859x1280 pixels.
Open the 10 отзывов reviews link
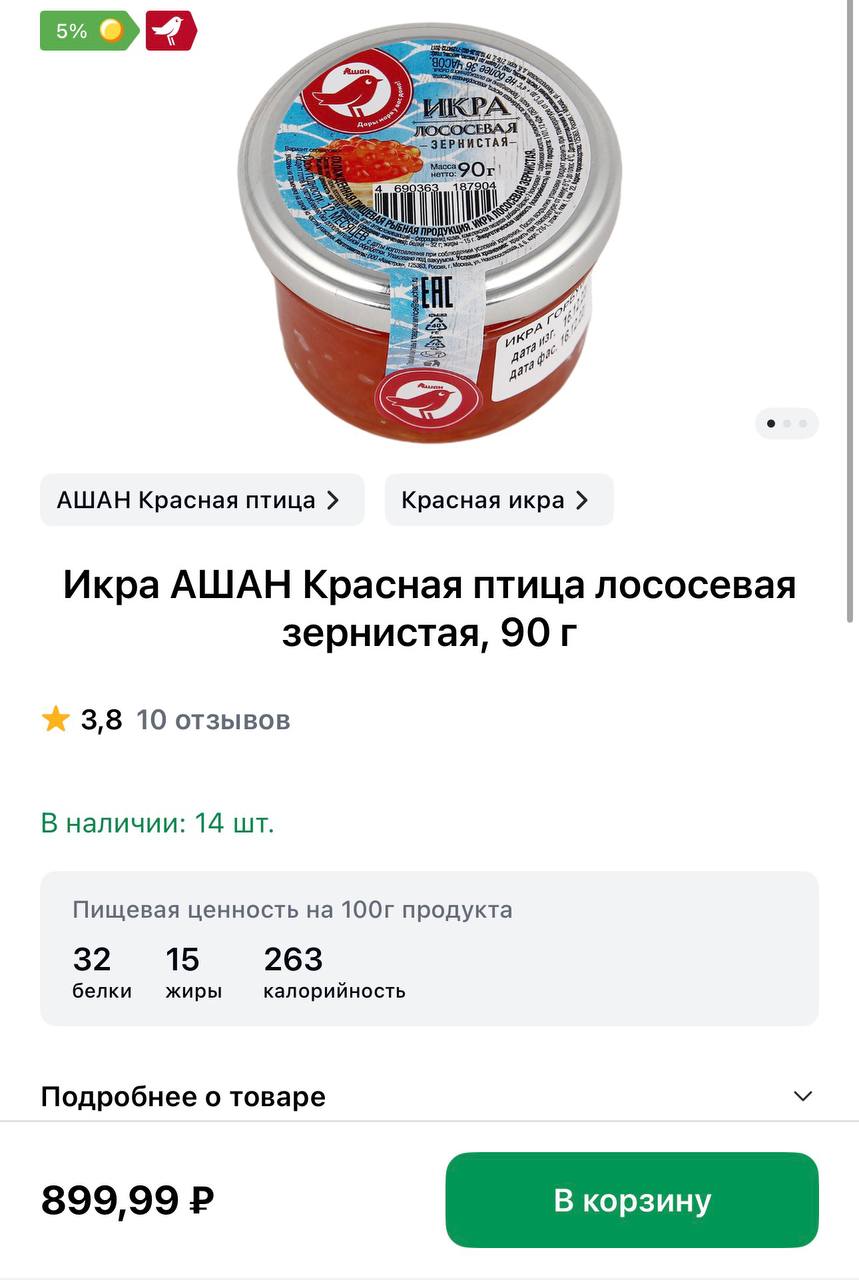point(213,719)
